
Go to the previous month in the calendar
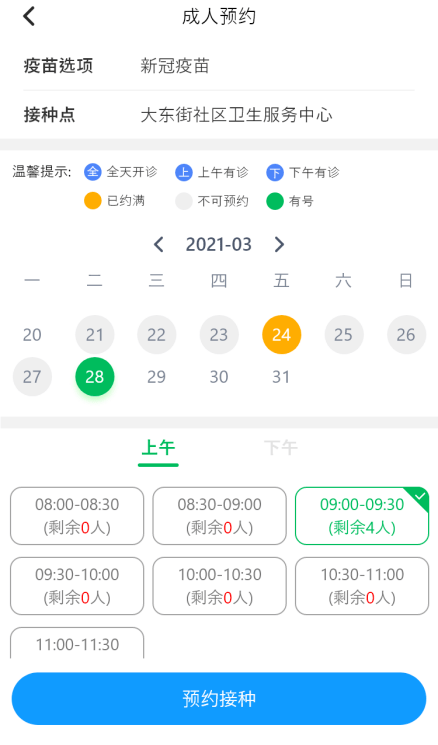pyautogui.click(x=159, y=244)
